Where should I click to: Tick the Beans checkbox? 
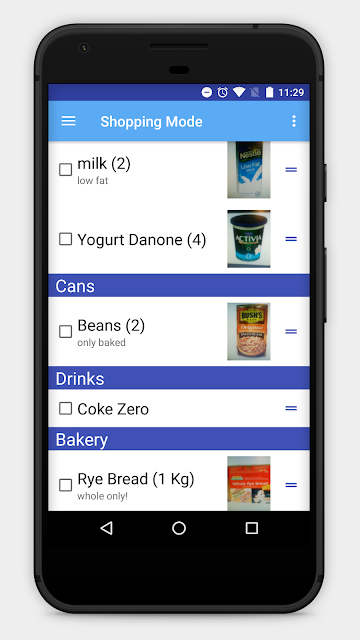[65, 331]
